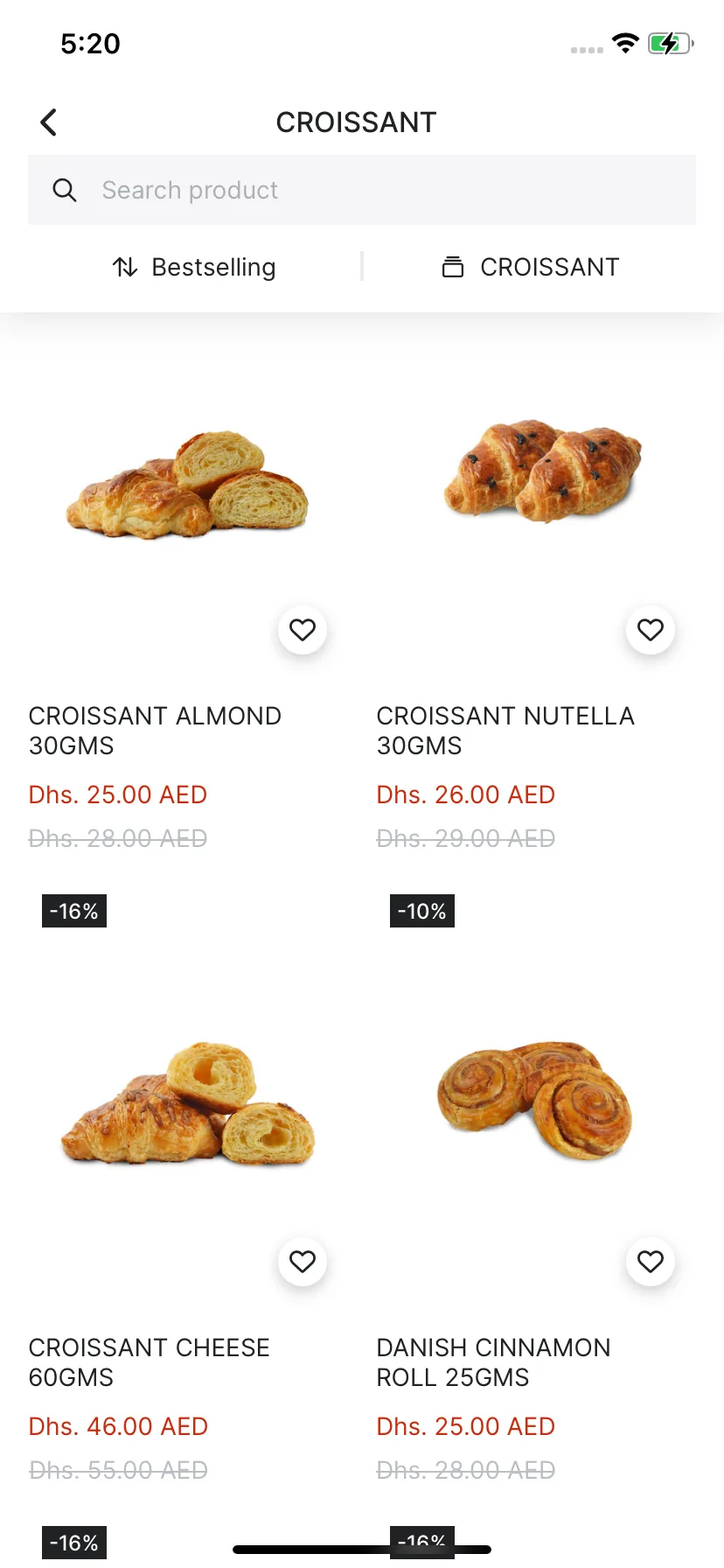
Task: Add Croissant Nutella 30GMS to wishlist
Action: tap(651, 630)
